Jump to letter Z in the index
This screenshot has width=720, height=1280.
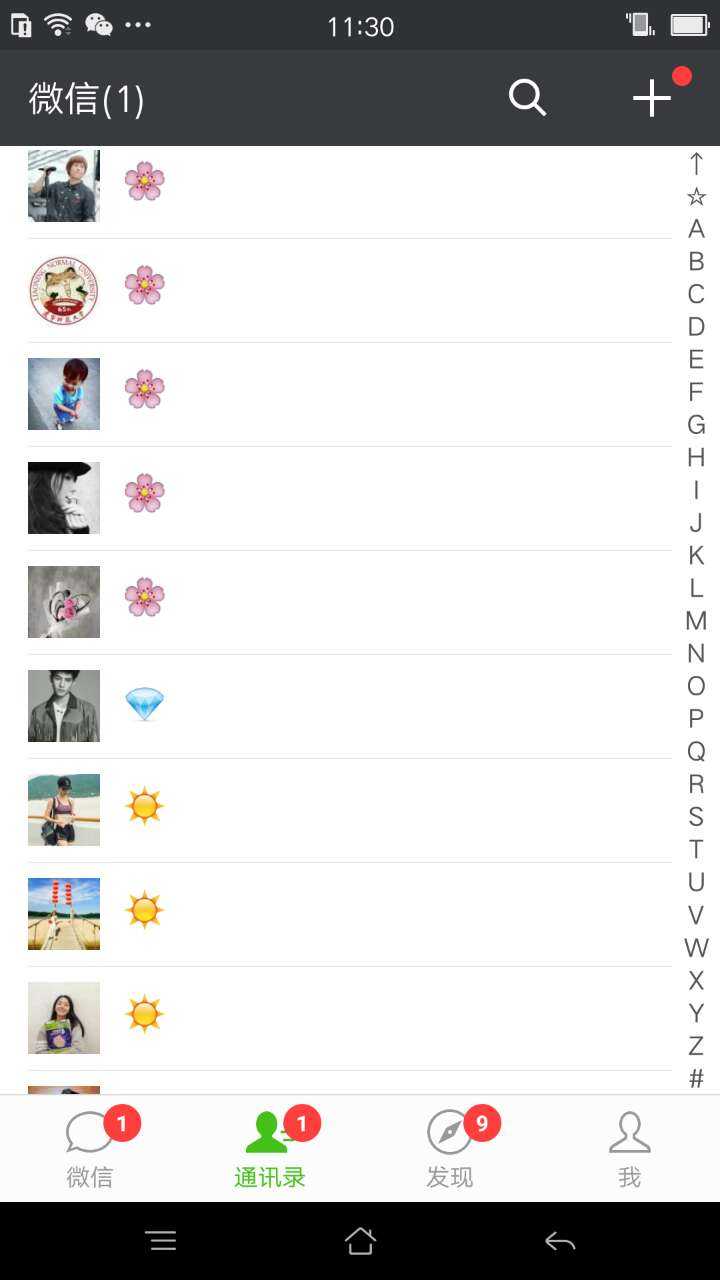696,1045
